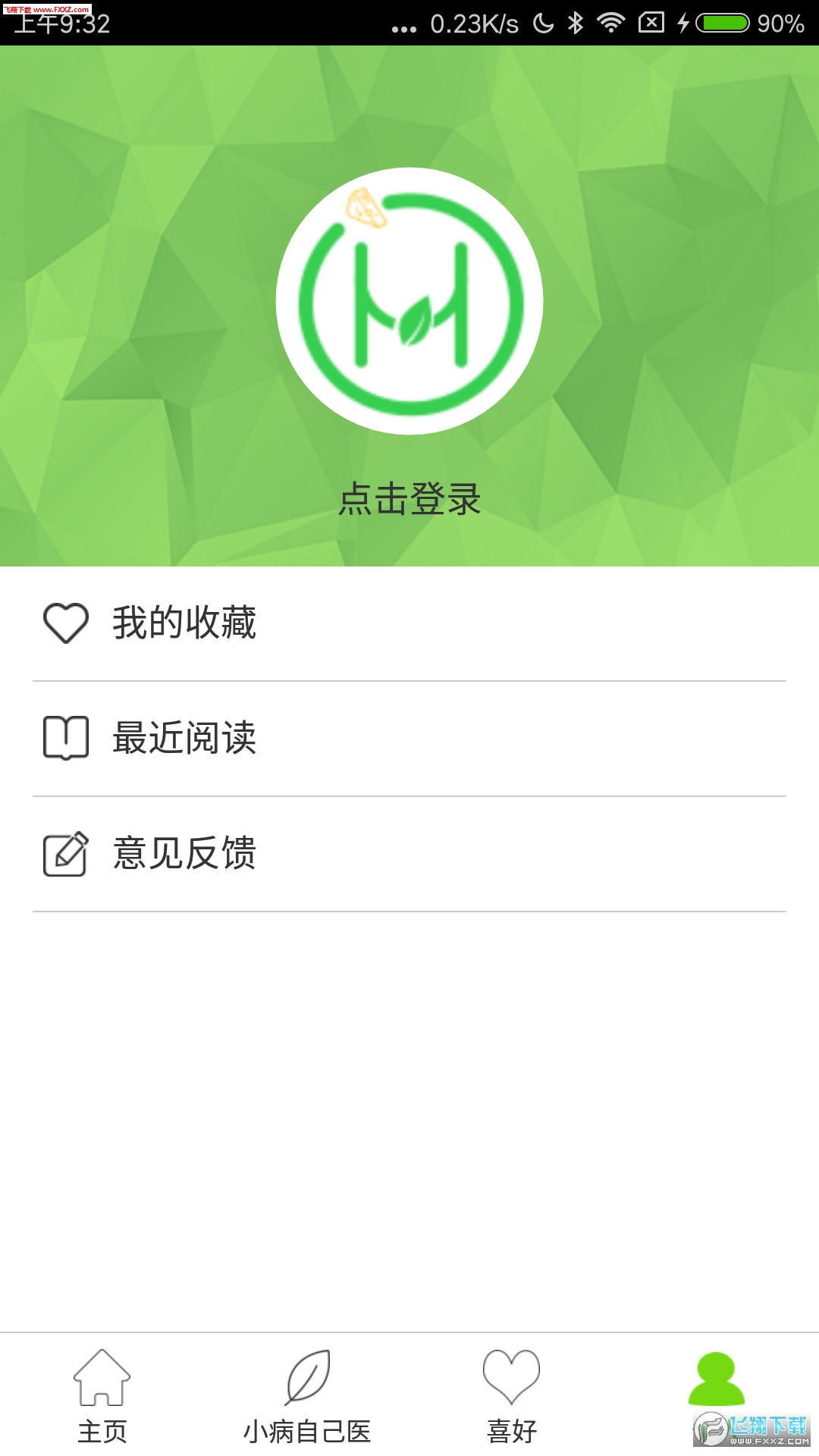Open 意见反馈 feedback page
This screenshot has height=1456, width=819.
(409, 854)
